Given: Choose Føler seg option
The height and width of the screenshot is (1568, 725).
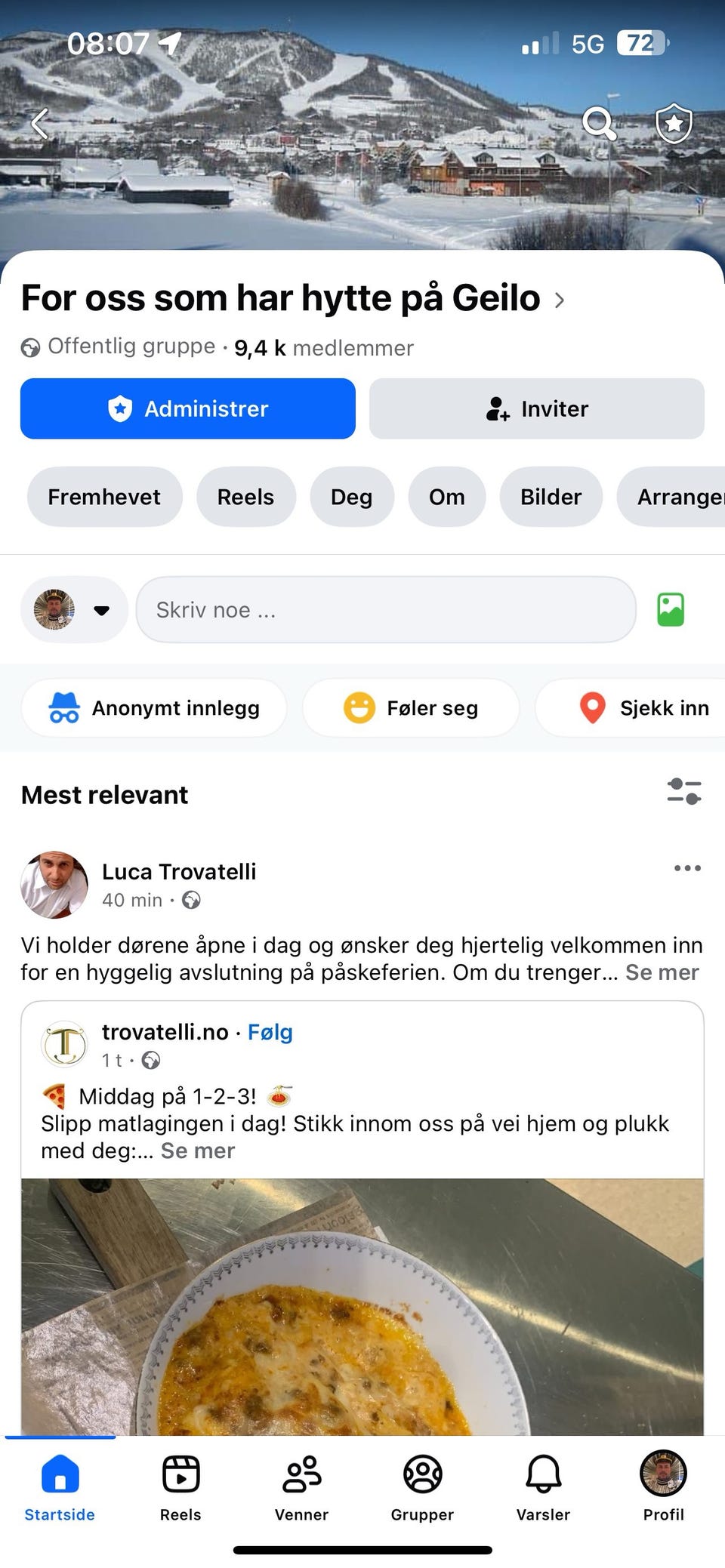Looking at the screenshot, I should (x=411, y=708).
